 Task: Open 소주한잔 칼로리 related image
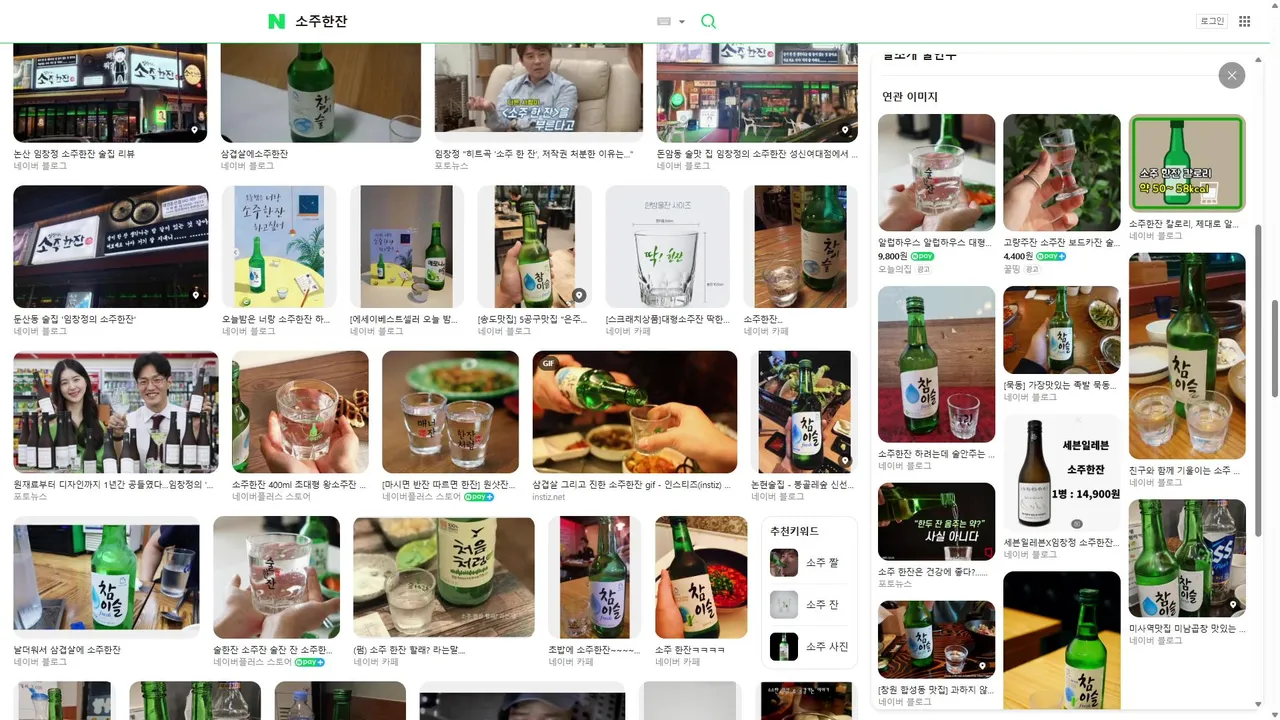pyautogui.click(x=1186, y=164)
